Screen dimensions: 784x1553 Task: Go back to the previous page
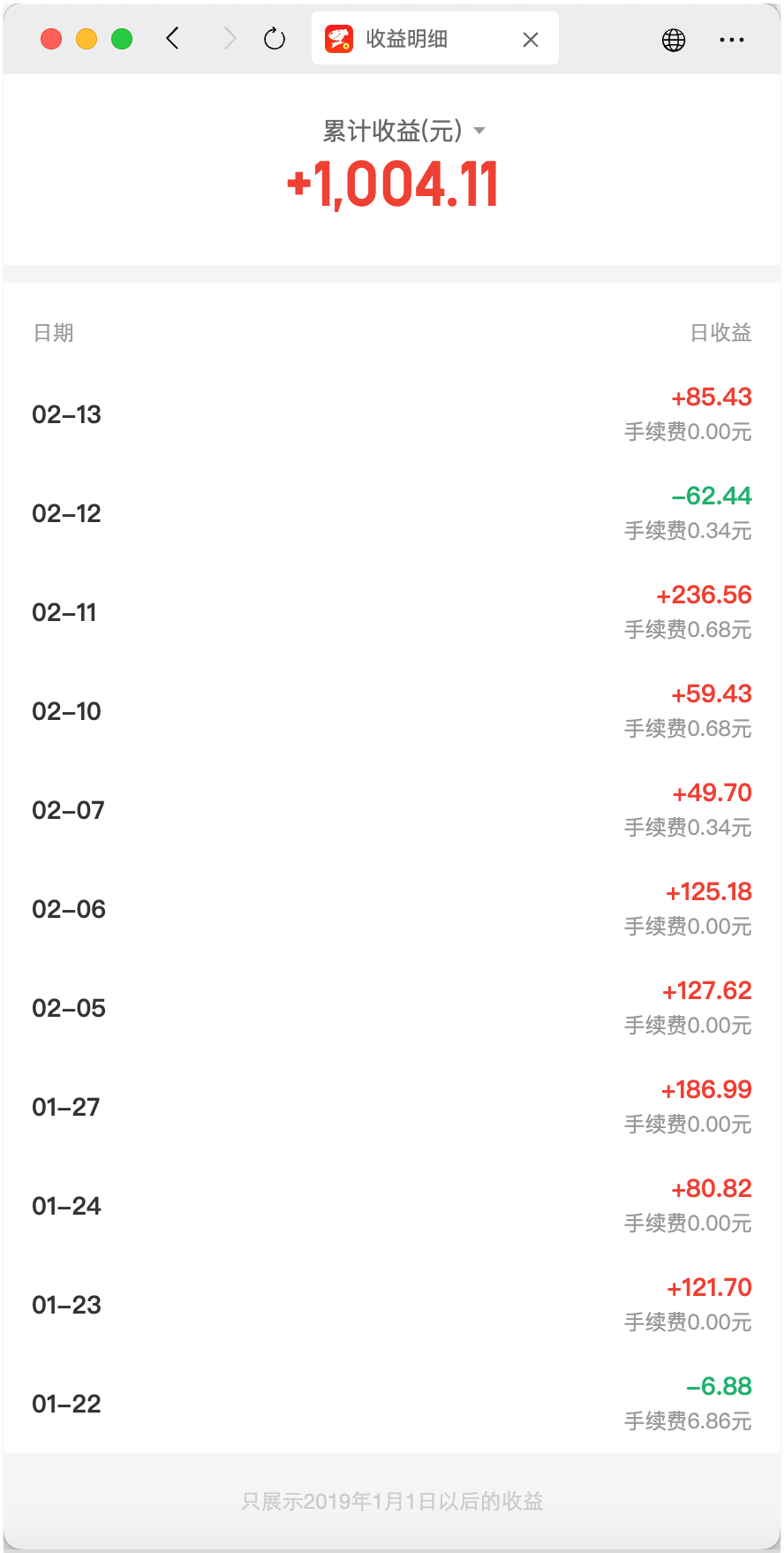click(173, 39)
